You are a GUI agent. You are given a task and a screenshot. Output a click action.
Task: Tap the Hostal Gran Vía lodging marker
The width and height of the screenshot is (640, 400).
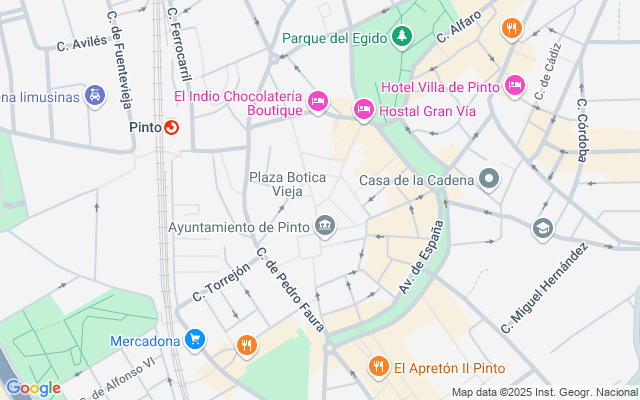[x=364, y=110]
